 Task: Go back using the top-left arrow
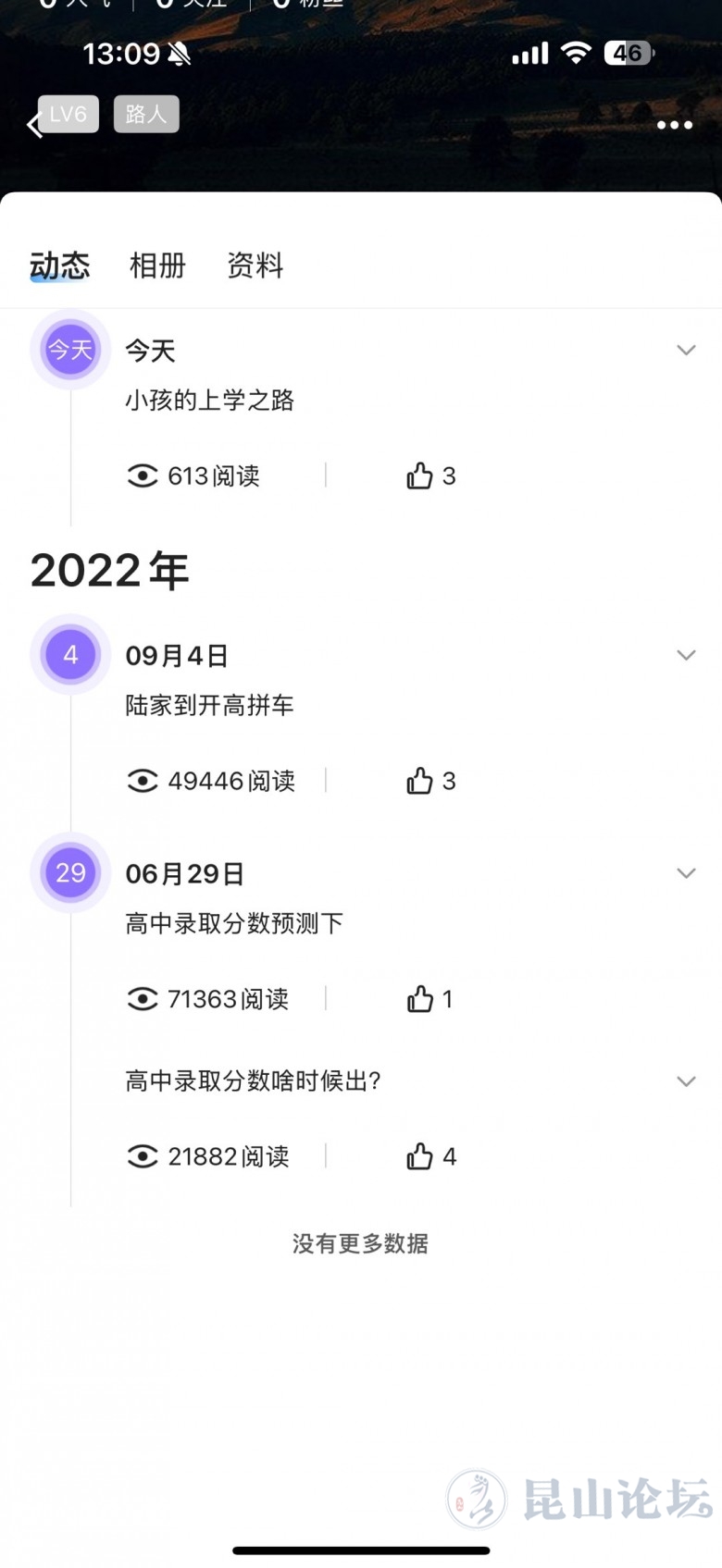(35, 125)
